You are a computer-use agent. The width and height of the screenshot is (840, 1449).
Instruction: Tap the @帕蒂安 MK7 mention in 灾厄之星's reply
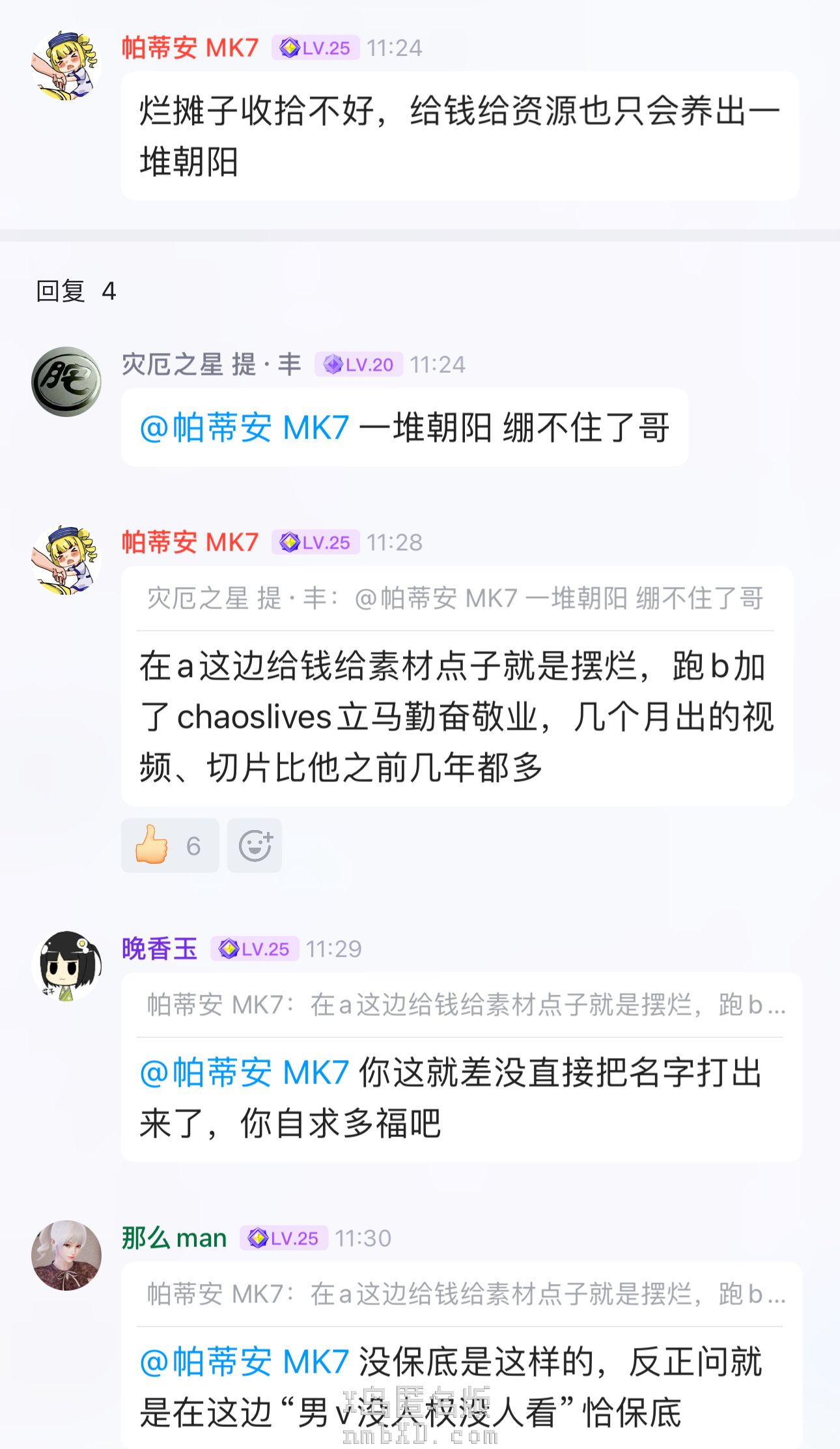coord(245,429)
